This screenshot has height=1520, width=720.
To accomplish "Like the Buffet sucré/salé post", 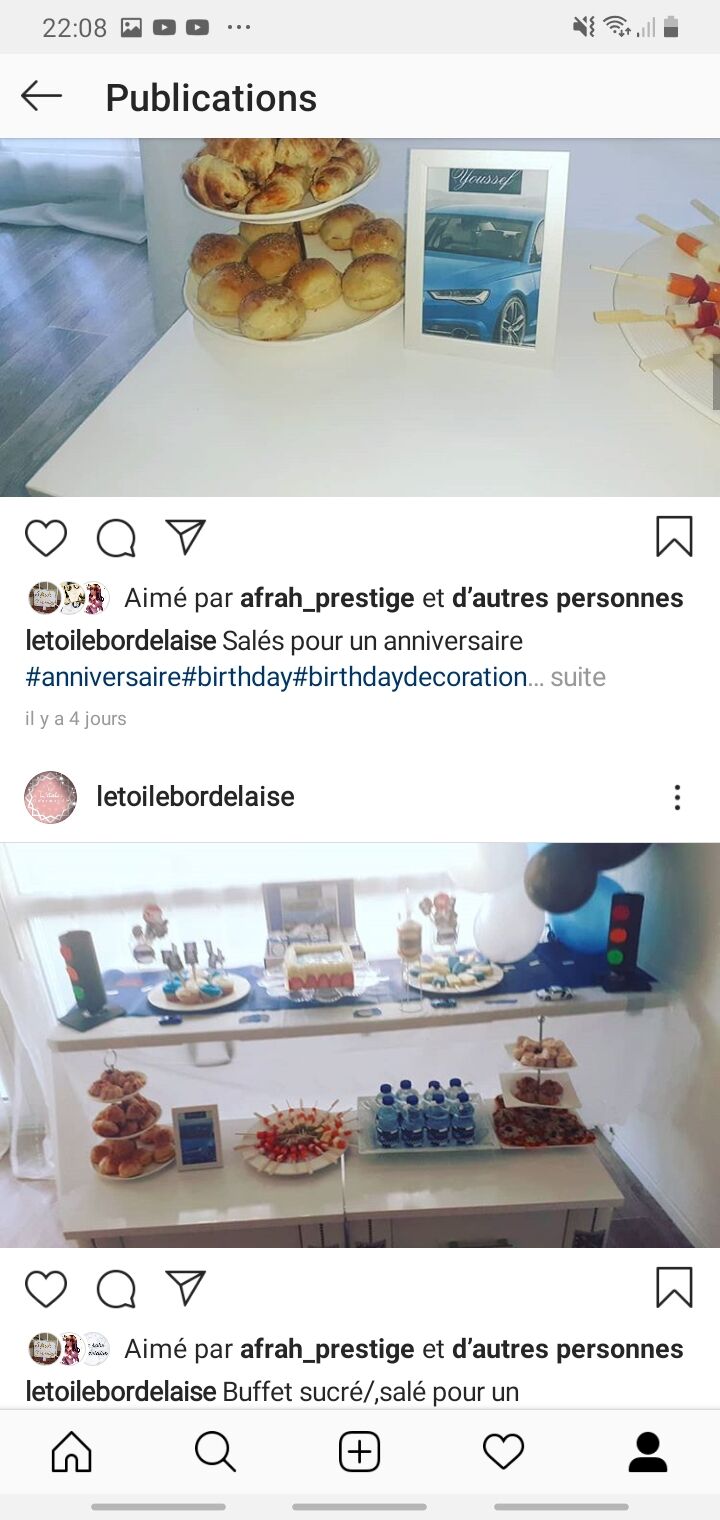I will point(46,1289).
